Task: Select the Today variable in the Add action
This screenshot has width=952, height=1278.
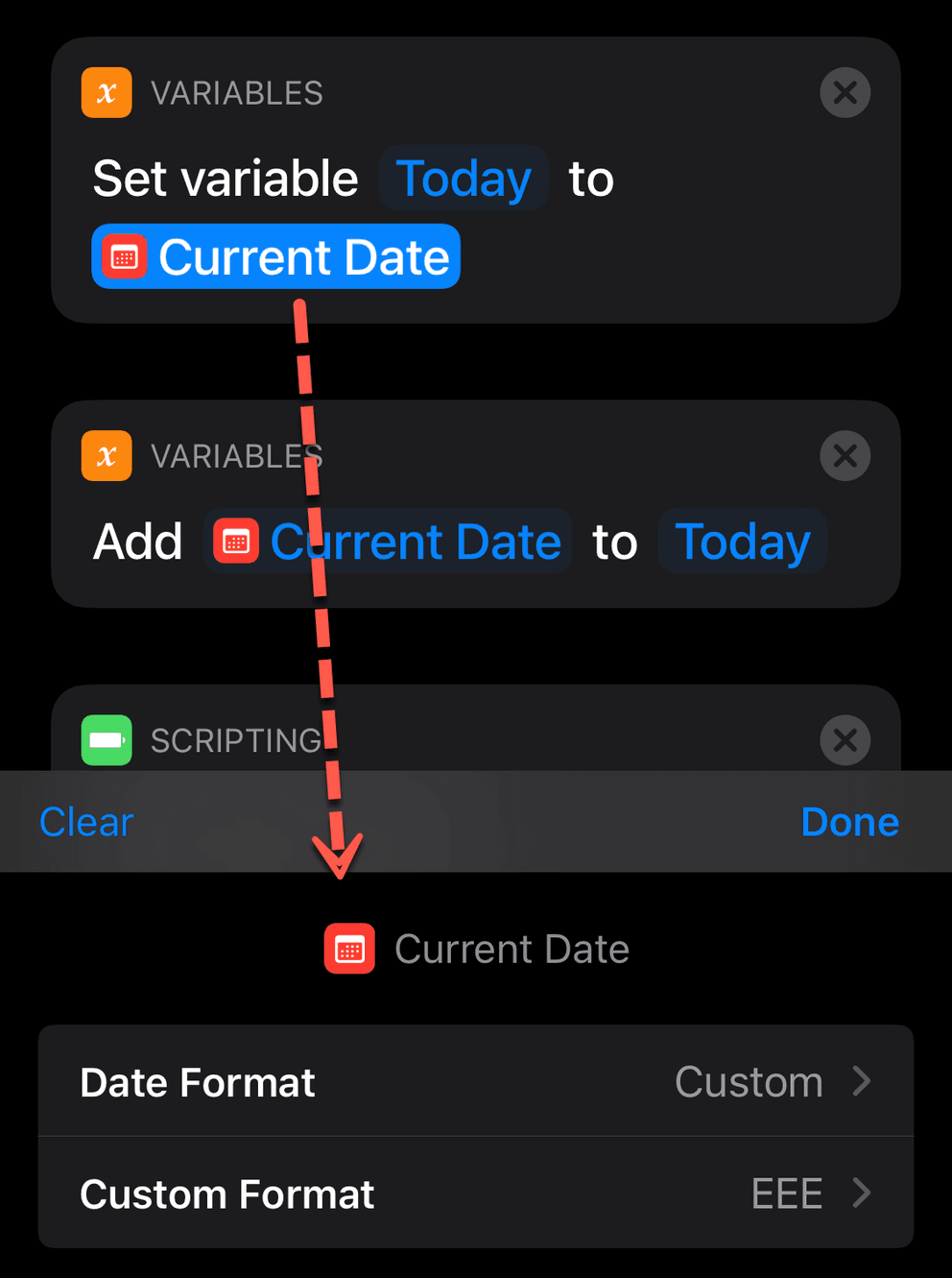Action: click(742, 541)
